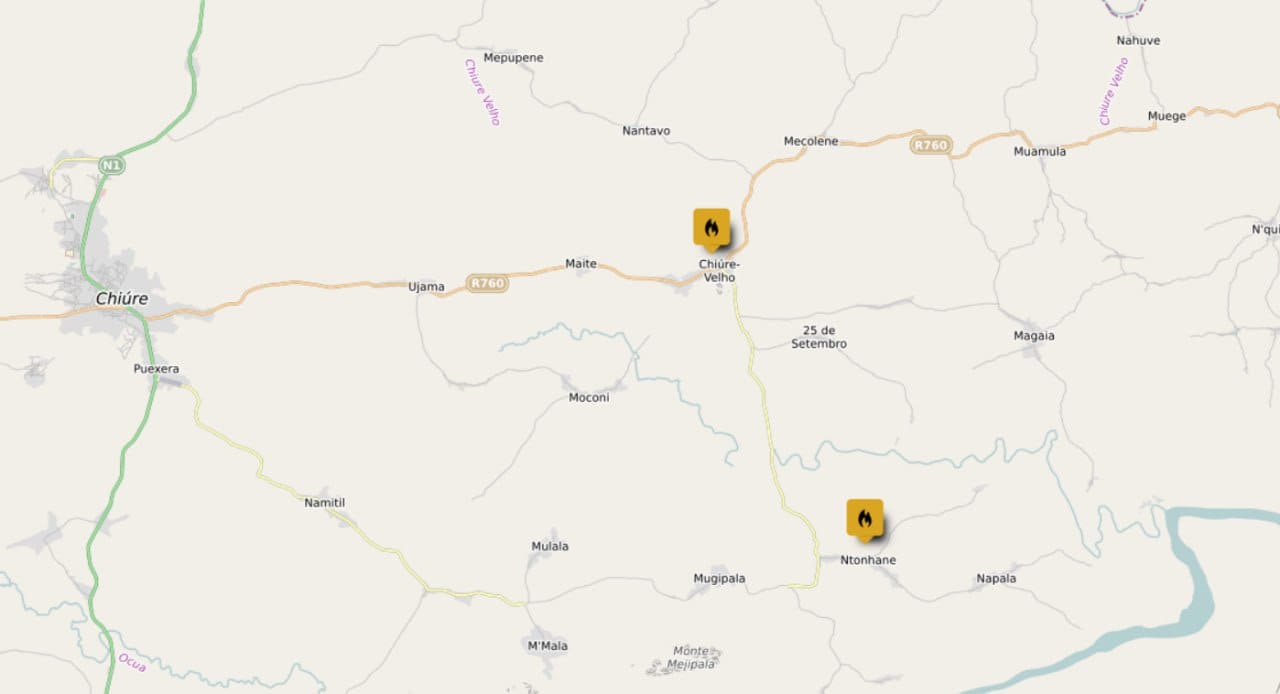The image size is (1280, 694).
Task: Open the fire marker near Ntonhane
Action: point(865,518)
